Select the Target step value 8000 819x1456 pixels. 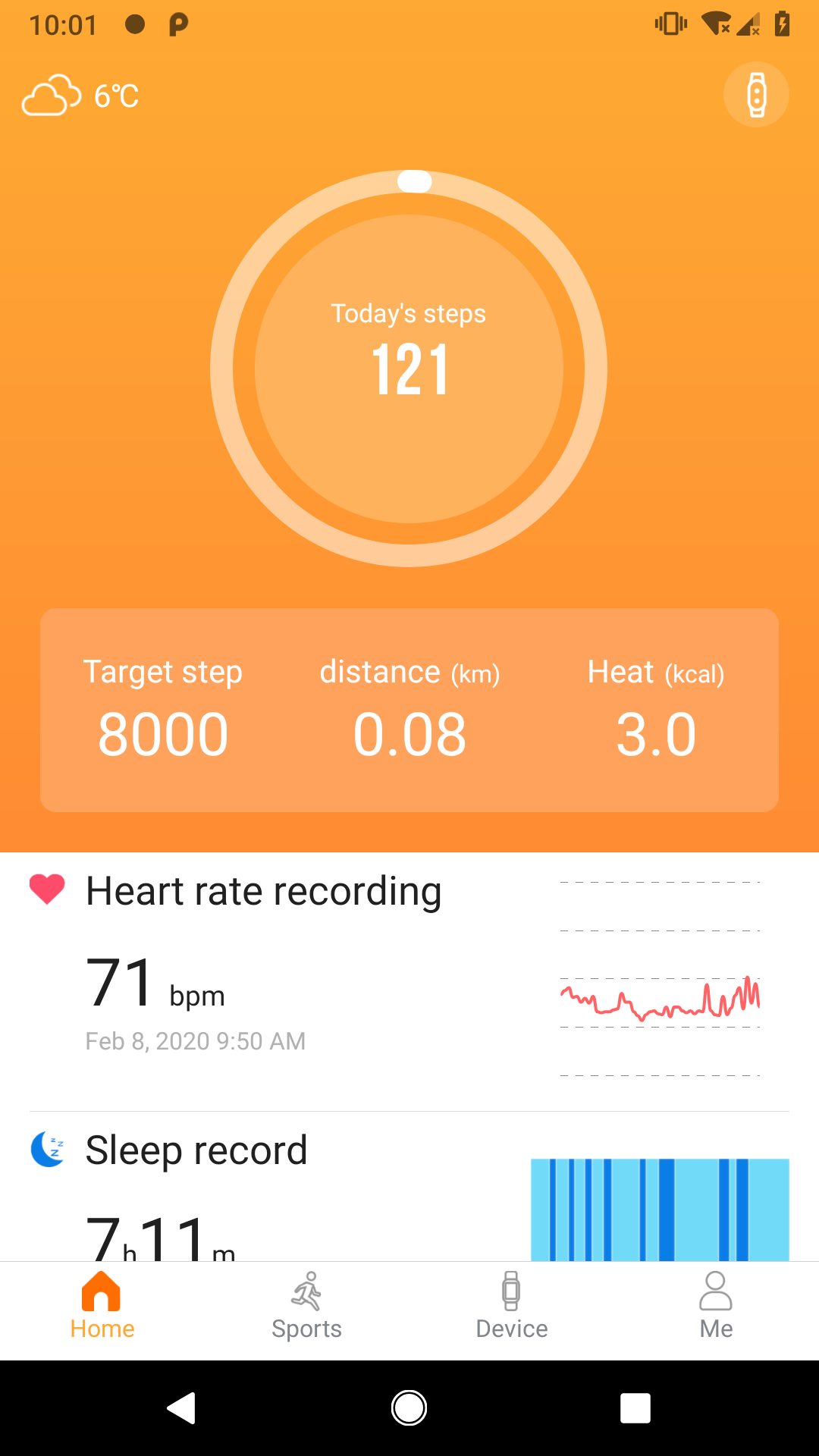[x=163, y=730]
